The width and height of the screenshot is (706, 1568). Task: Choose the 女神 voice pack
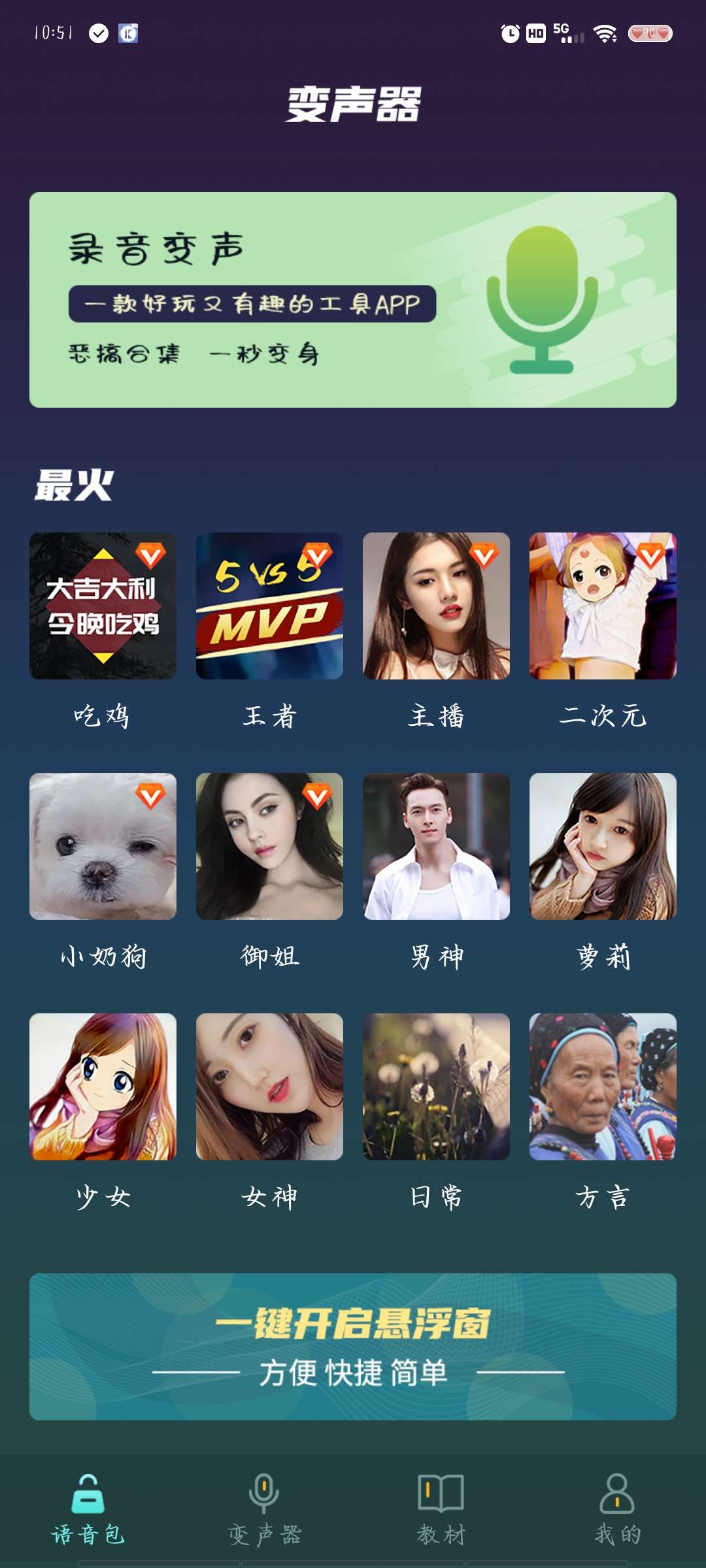(x=269, y=1086)
